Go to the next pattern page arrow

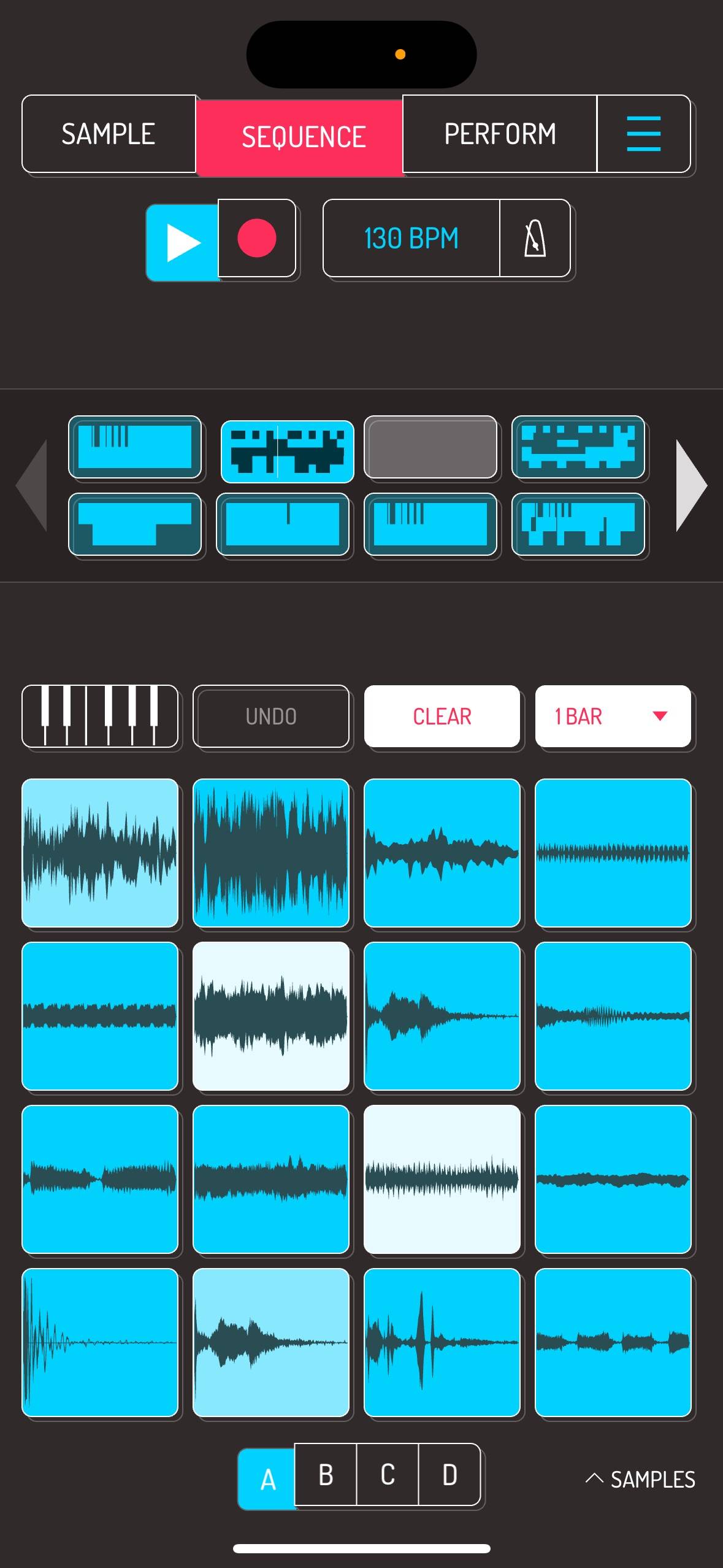pyautogui.click(x=690, y=485)
